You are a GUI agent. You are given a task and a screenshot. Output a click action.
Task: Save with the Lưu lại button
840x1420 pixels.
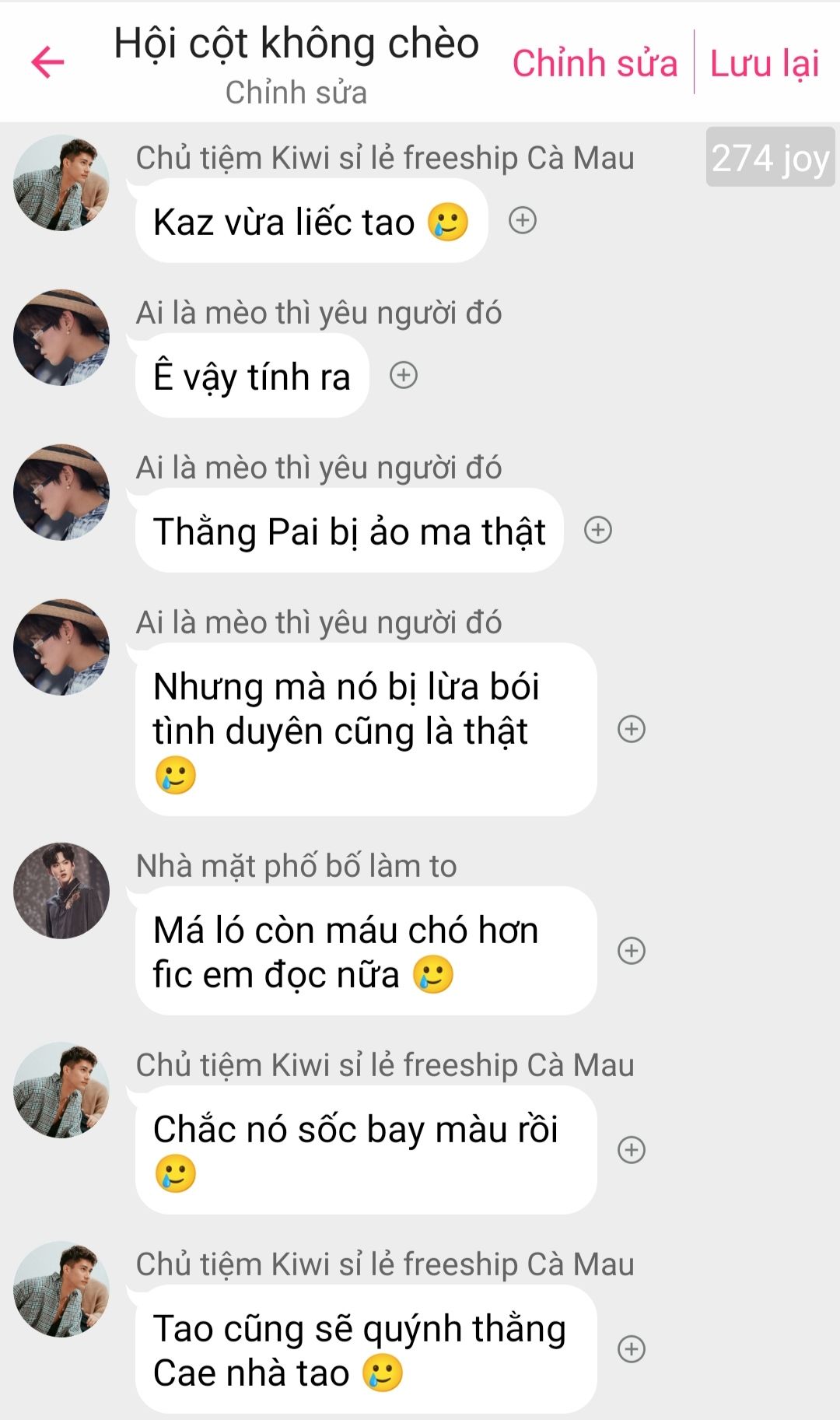pyautogui.click(x=764, y=63)
